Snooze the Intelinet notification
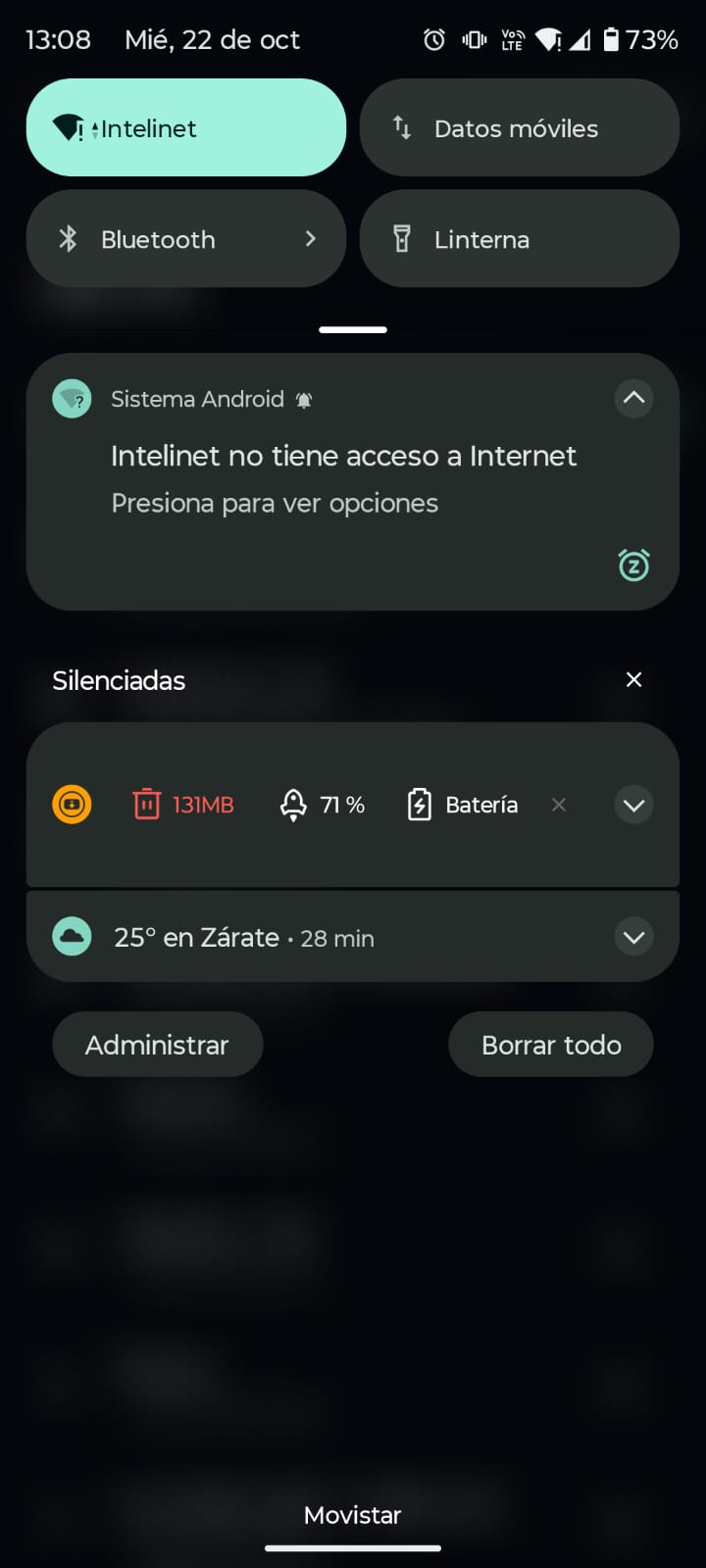The width and height of the screenshot is (706, 1568). click(x=633, y=565)
